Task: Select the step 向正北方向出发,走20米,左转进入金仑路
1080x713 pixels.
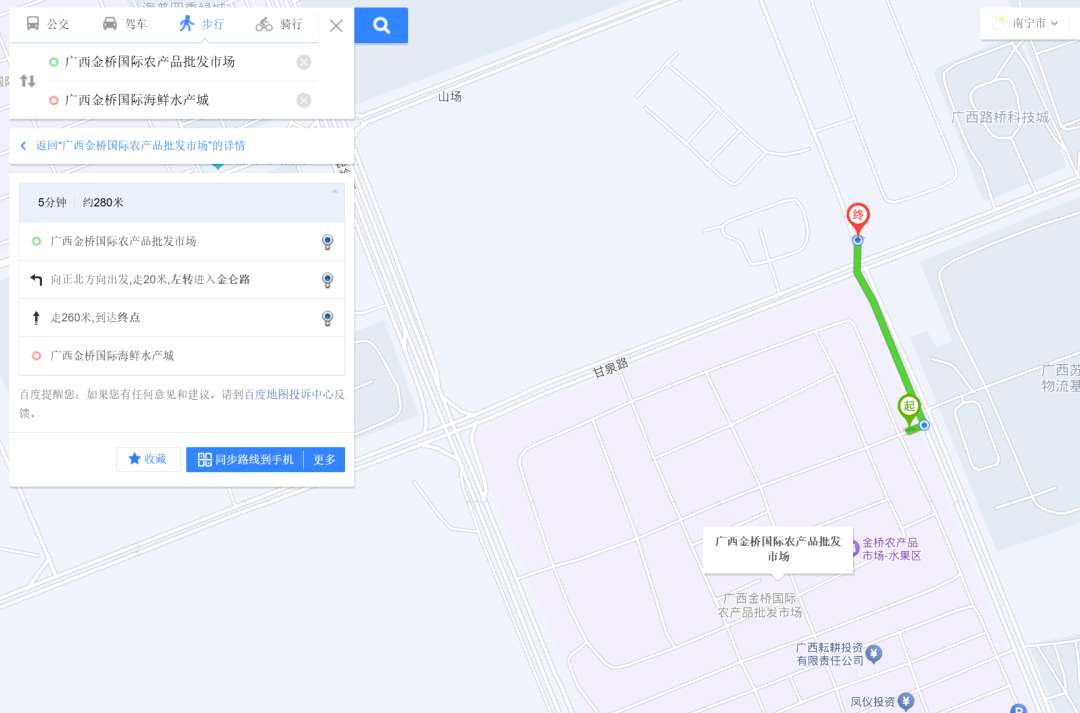Action: coord(150,280)
